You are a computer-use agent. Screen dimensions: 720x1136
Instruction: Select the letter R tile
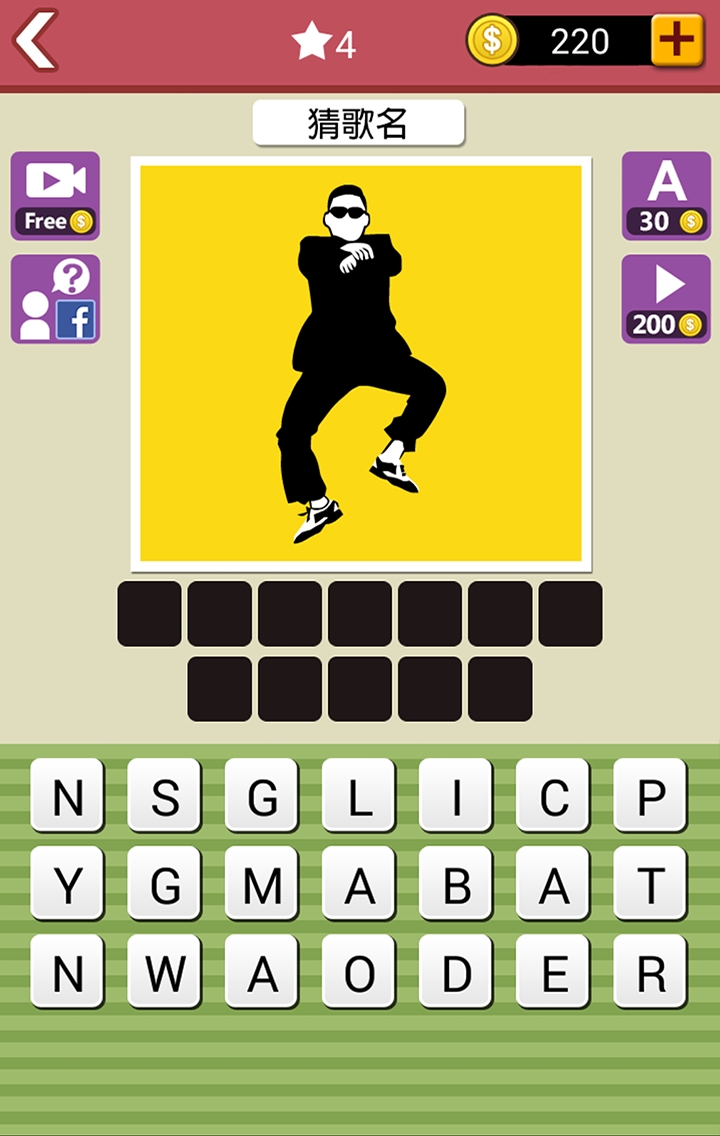click(x=650, y=972)
